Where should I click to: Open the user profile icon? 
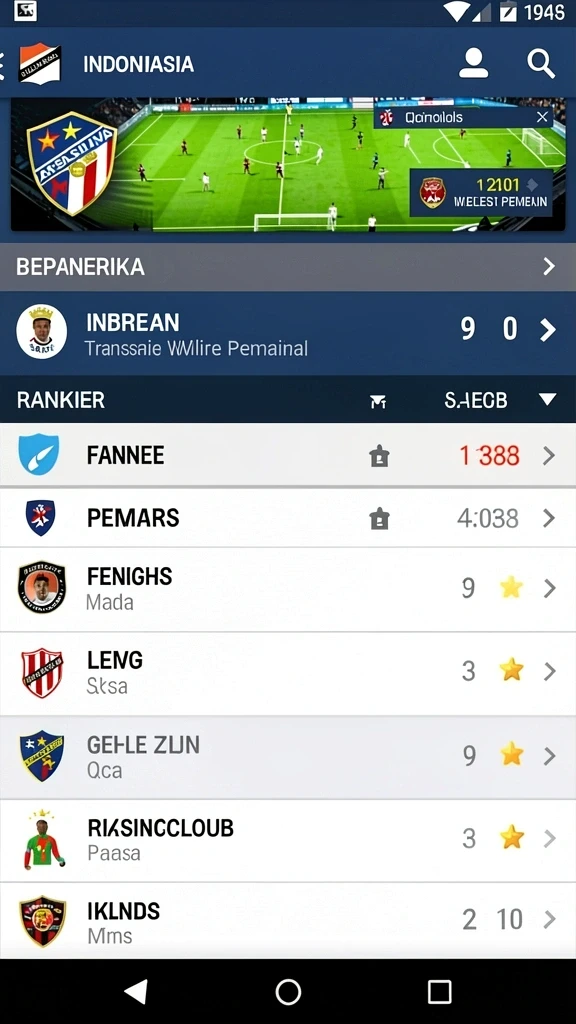point(473,64)
